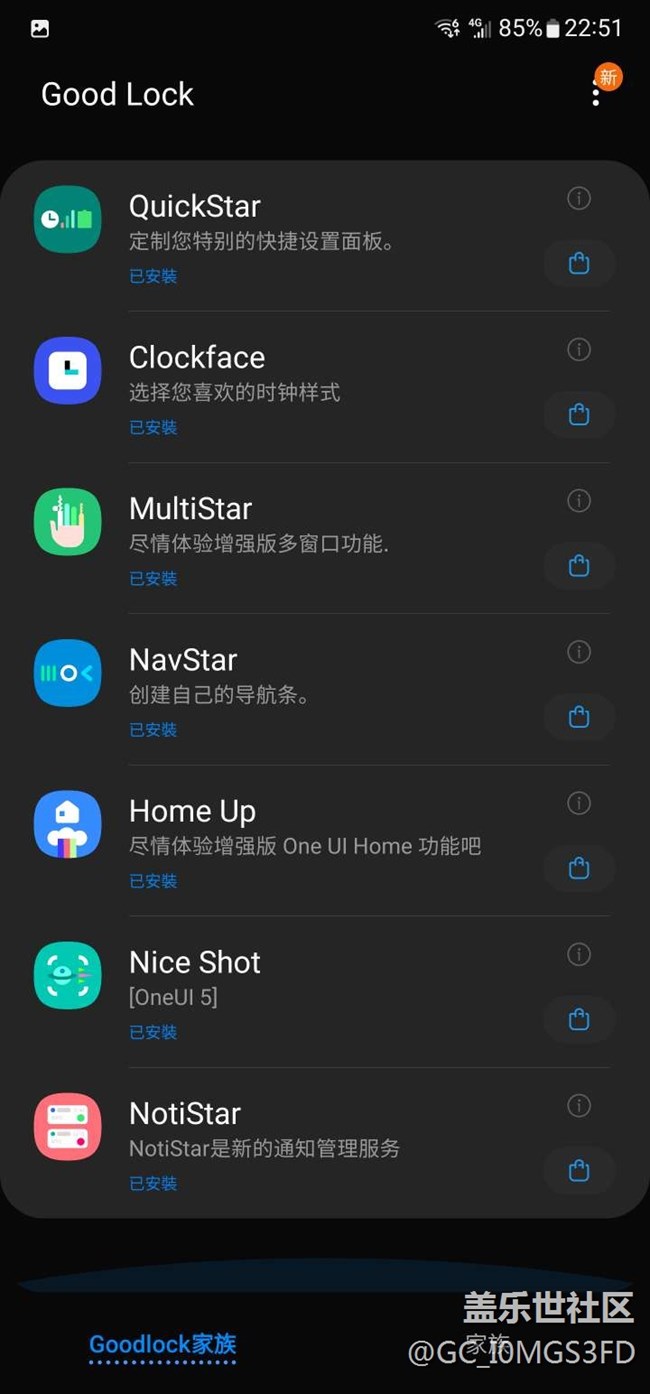View info about Nice Shot
Image resolution: width=650 pixels, height=1394 pixels.
[579, 954]
